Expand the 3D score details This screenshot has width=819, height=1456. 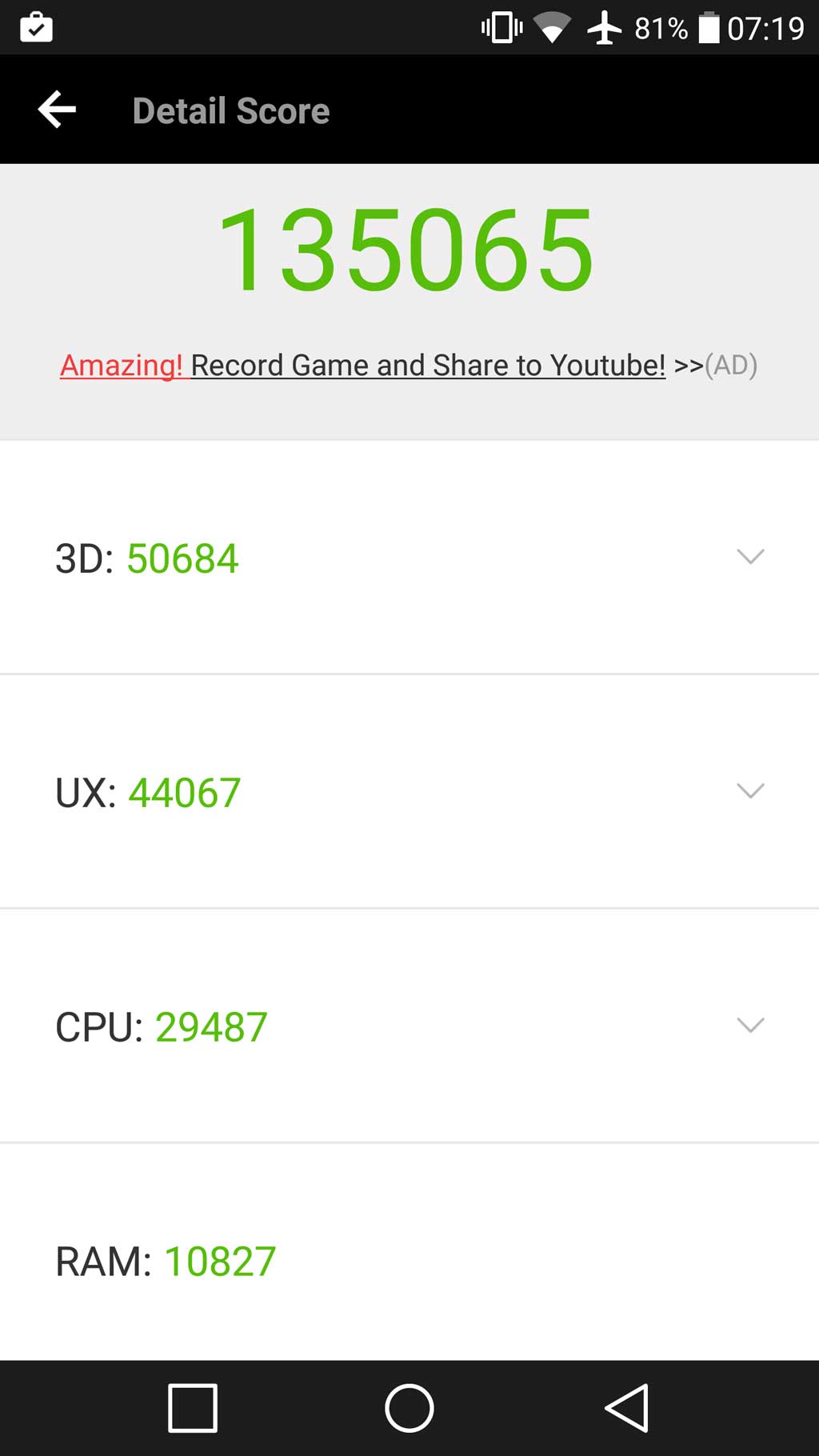click(749, 557)
